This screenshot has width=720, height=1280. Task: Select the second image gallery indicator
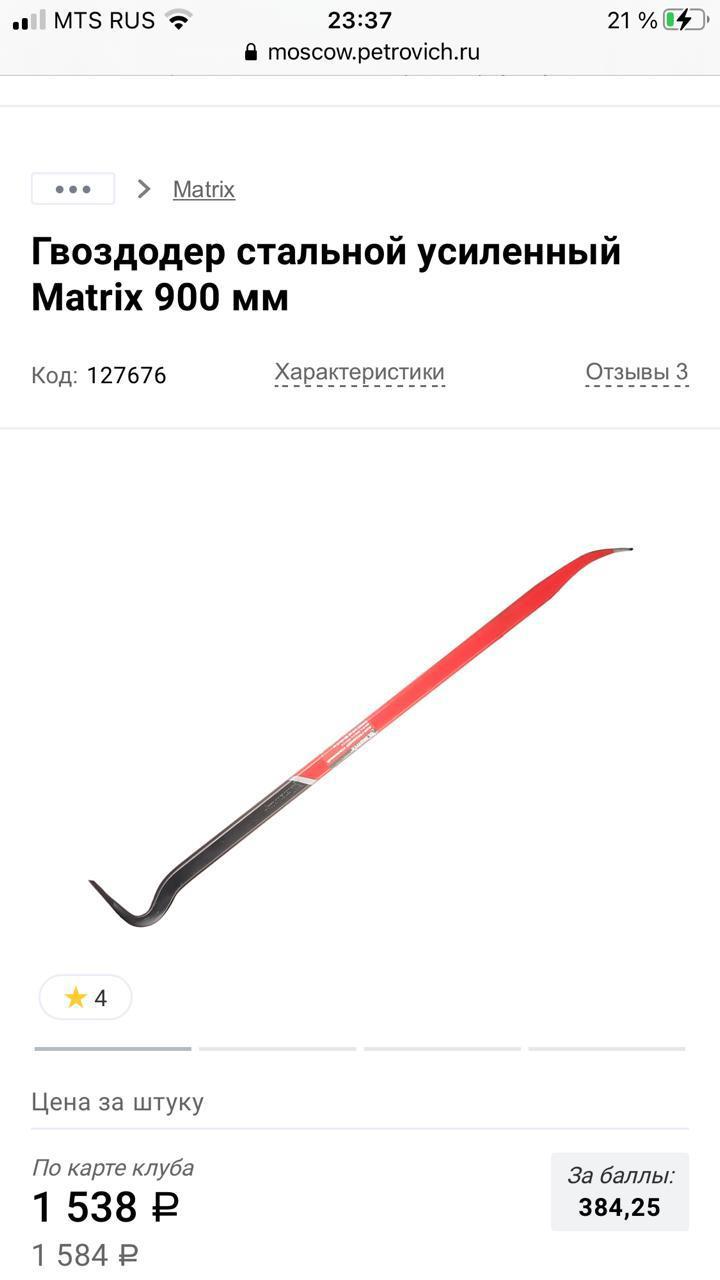pos(277,1048)
